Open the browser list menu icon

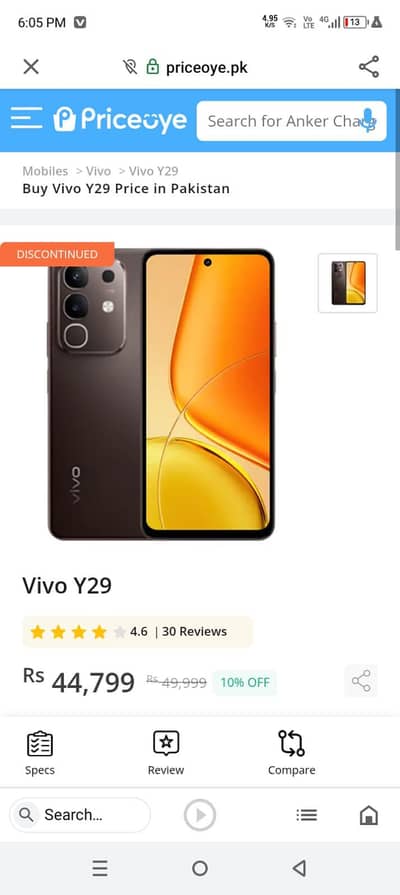[306, 815]
